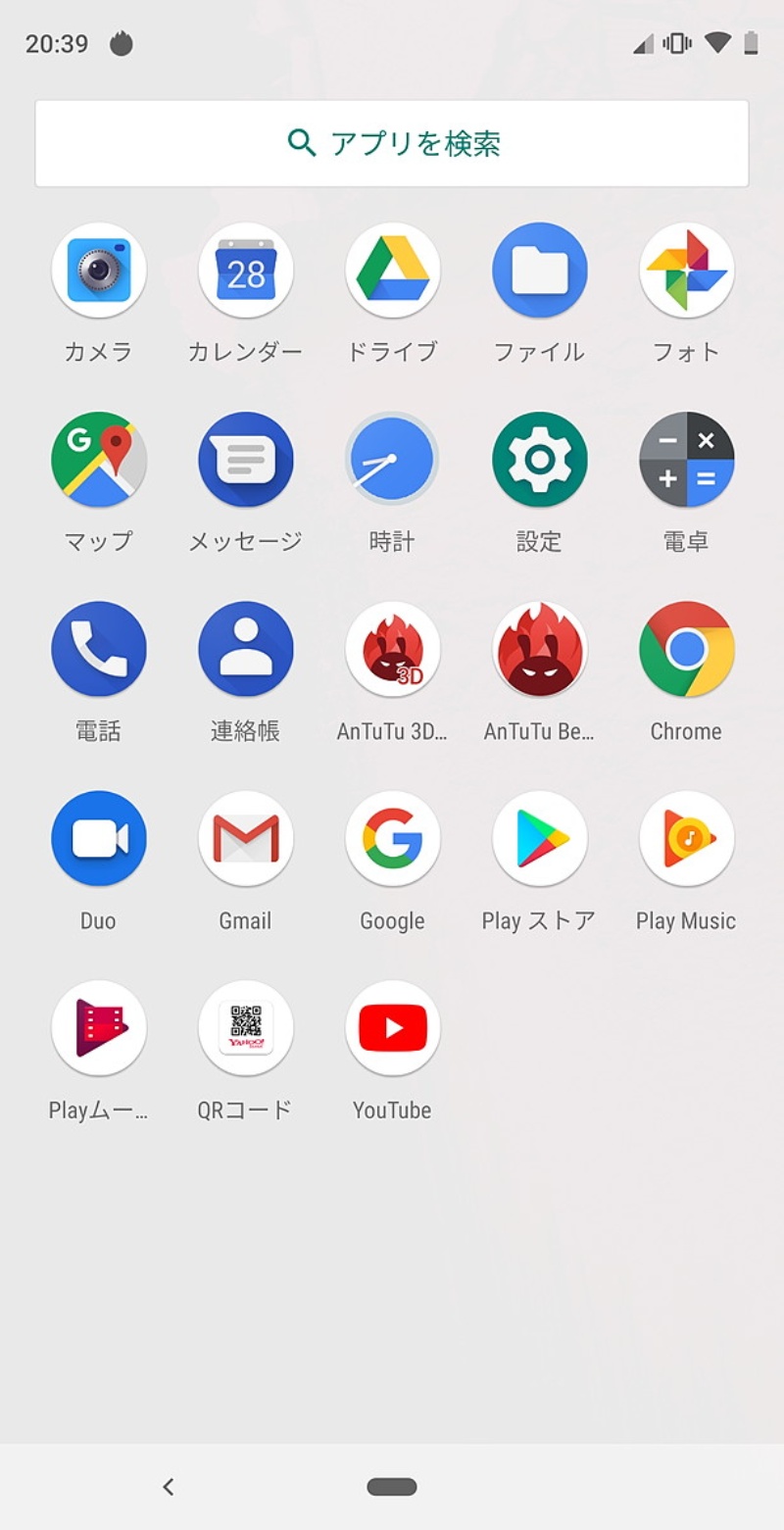Screen dimensions: 784x1530
Task: Open the 電話 app
Action: (x=98, y=649)
